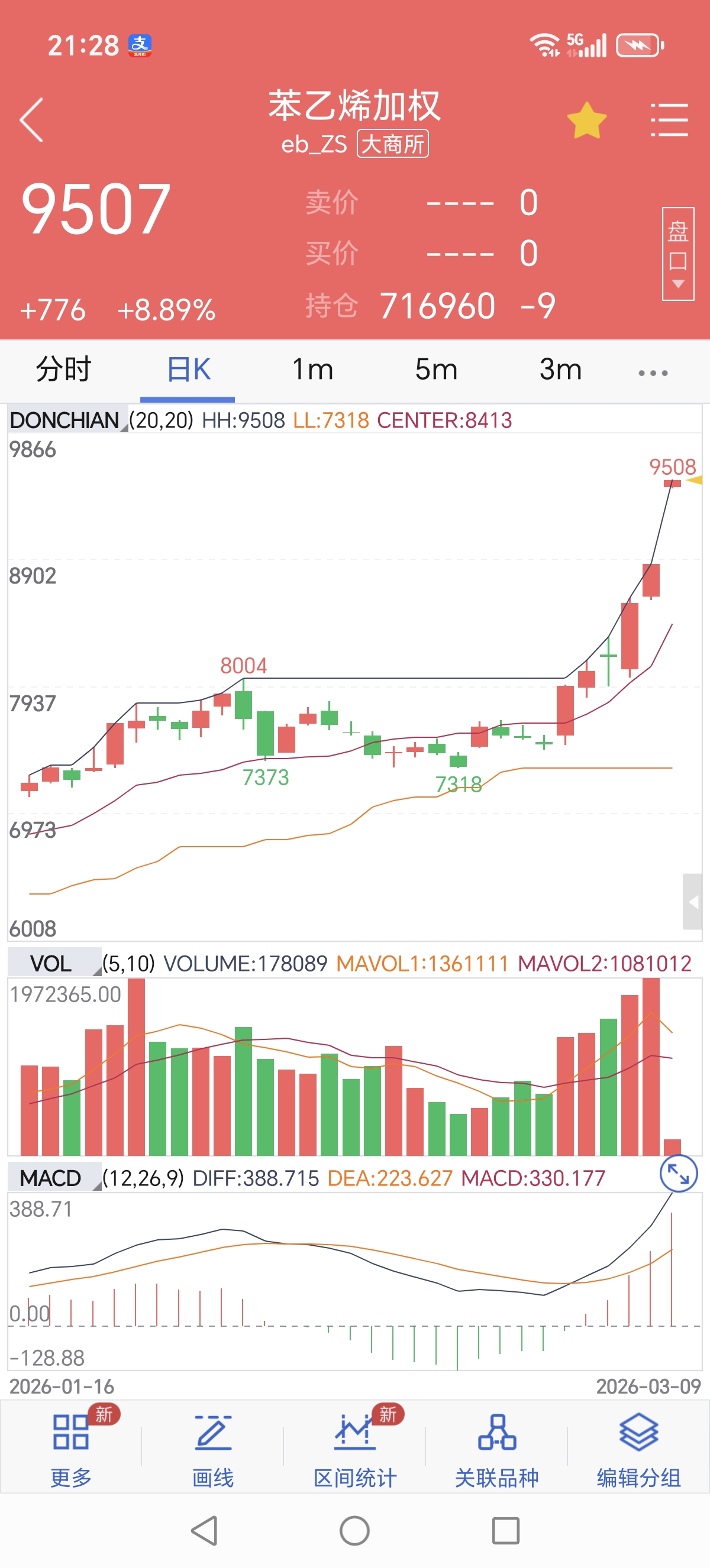The height and width of the screenshot is (1568, 710).
Task: Open the side panel arrow on chart
Action: point(692,902)
